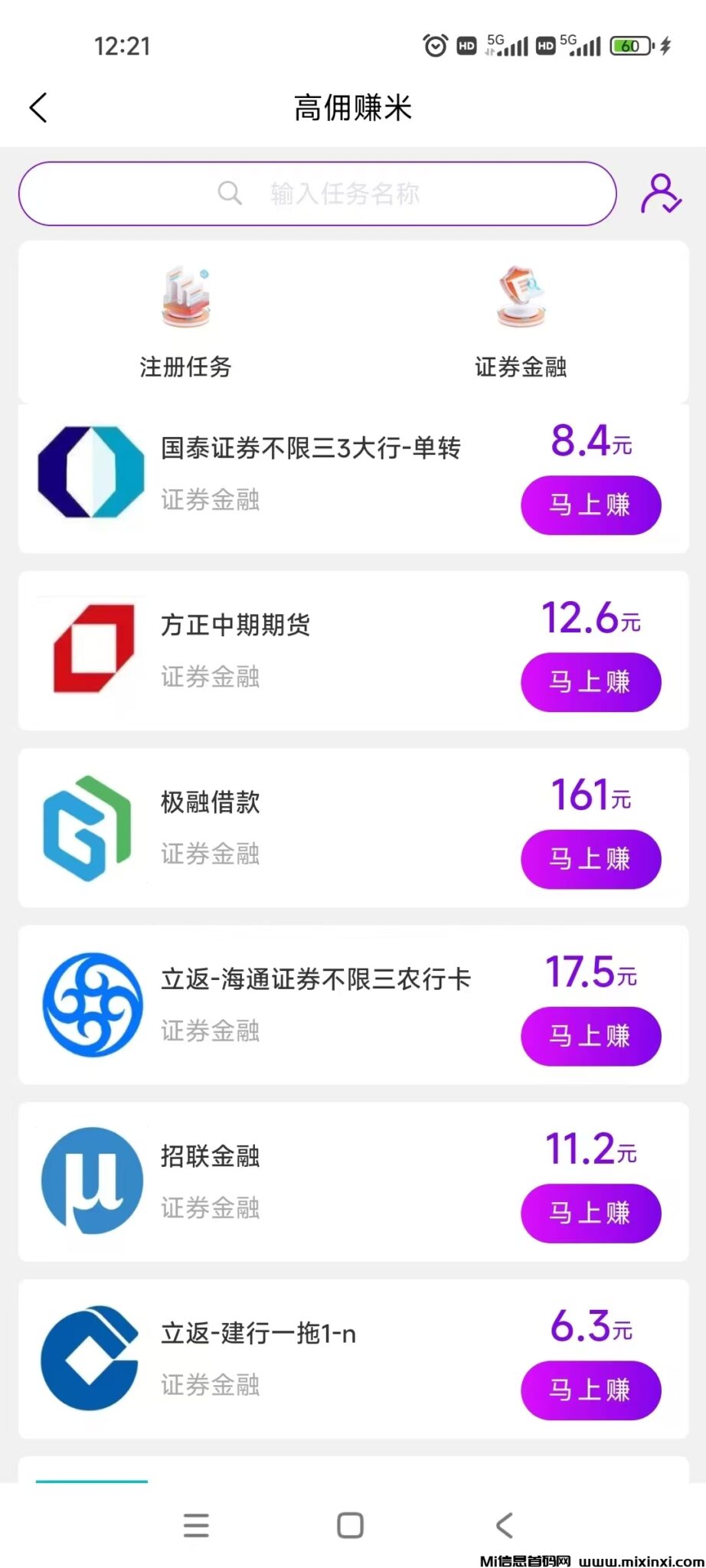
Task: Tap 马上赚 for 招联金融
Action: (590, 1214)
